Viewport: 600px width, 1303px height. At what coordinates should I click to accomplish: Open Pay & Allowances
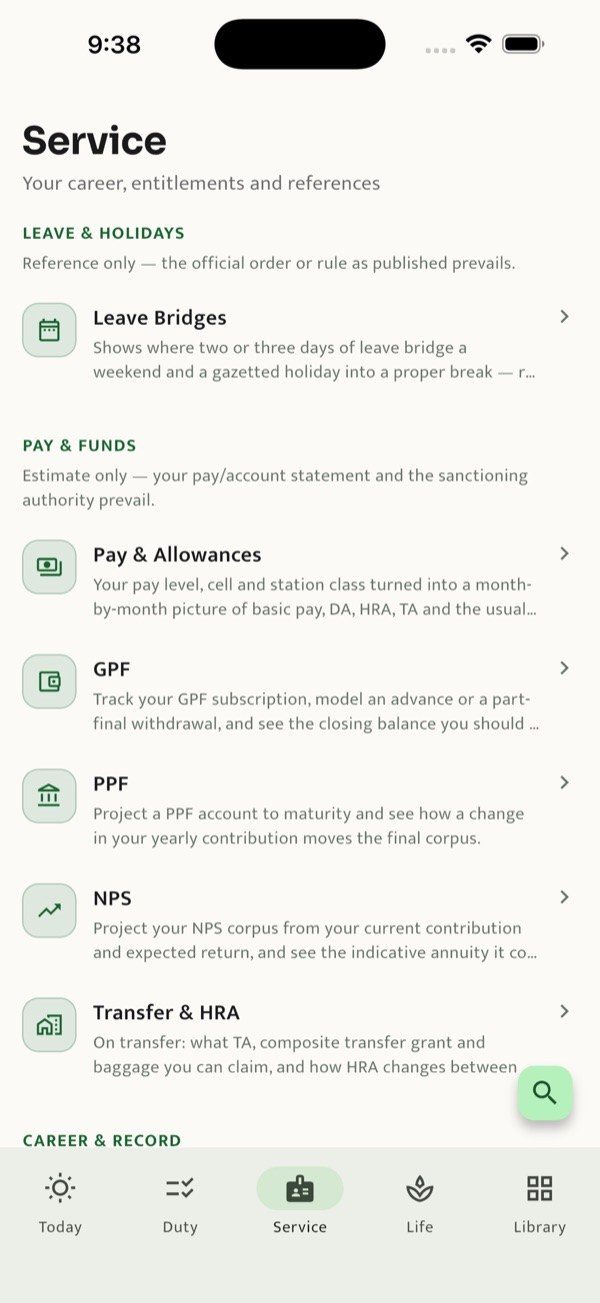[x=300, y=581]
